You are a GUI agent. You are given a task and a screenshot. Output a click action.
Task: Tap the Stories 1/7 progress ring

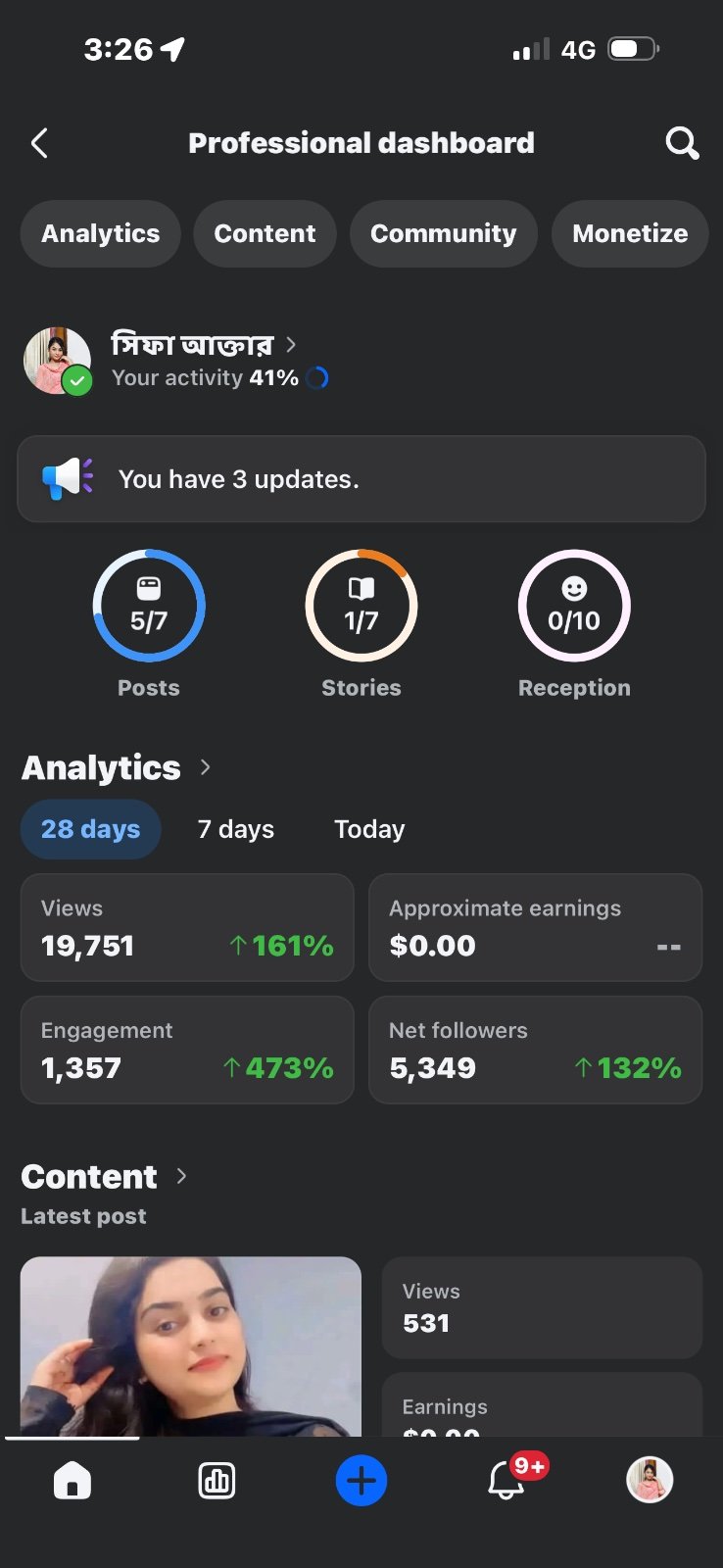click(361, 606)
